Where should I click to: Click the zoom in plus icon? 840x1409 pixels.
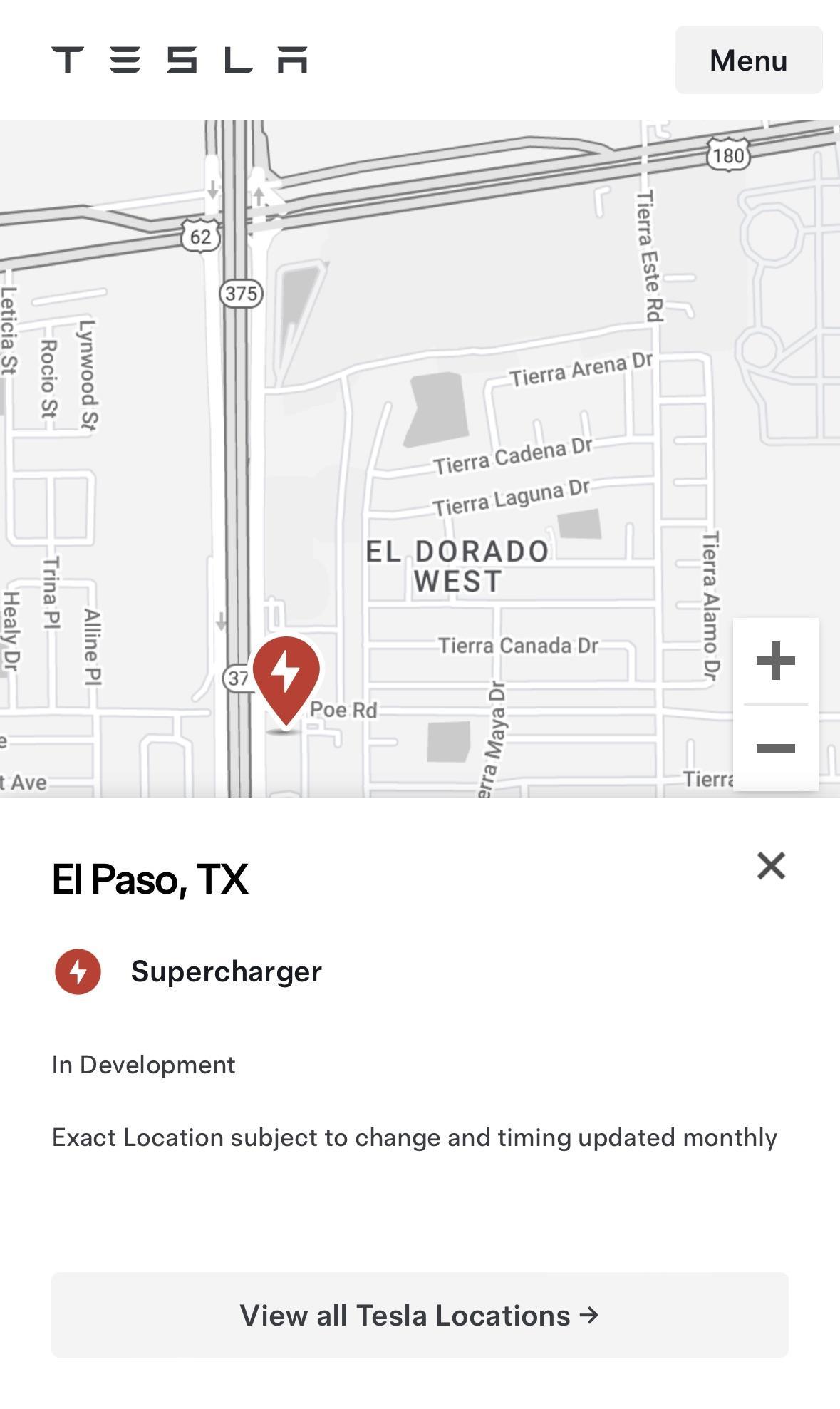point(775,661)
